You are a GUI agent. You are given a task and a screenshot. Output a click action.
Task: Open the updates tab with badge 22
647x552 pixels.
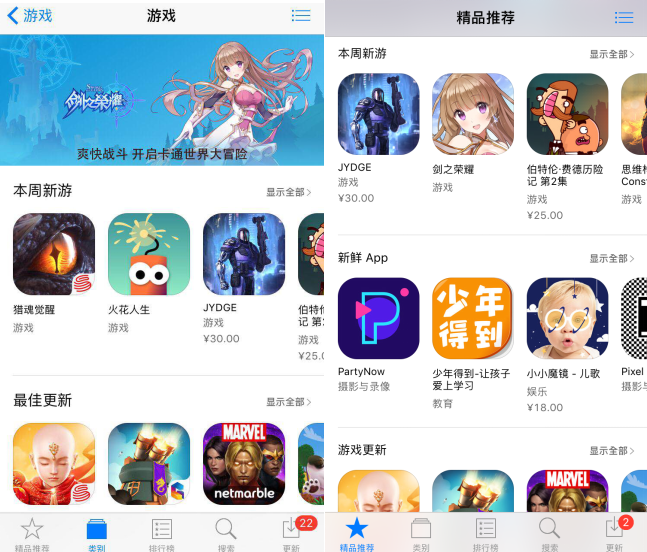coord(292,533)
